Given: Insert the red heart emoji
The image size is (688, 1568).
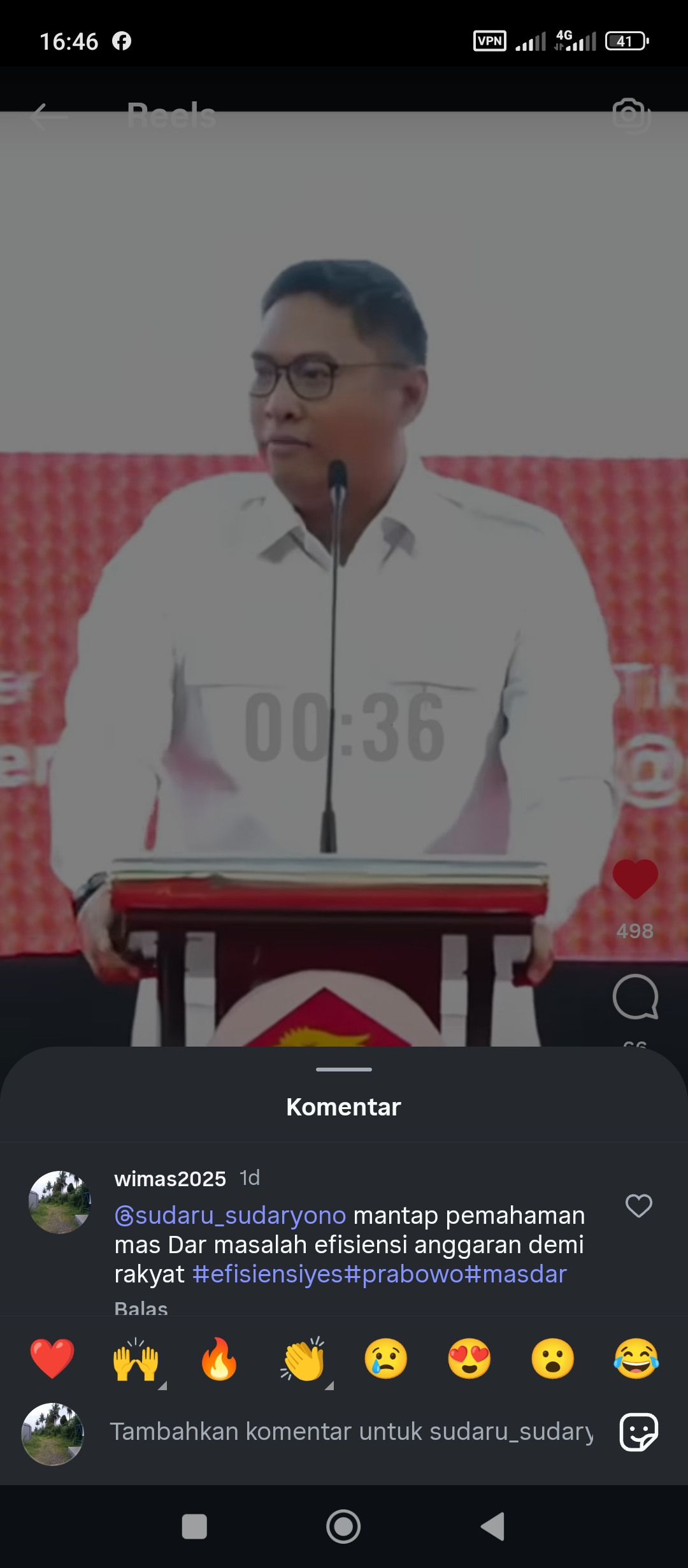Looking at the screenshot, I should click(52, 1358).
